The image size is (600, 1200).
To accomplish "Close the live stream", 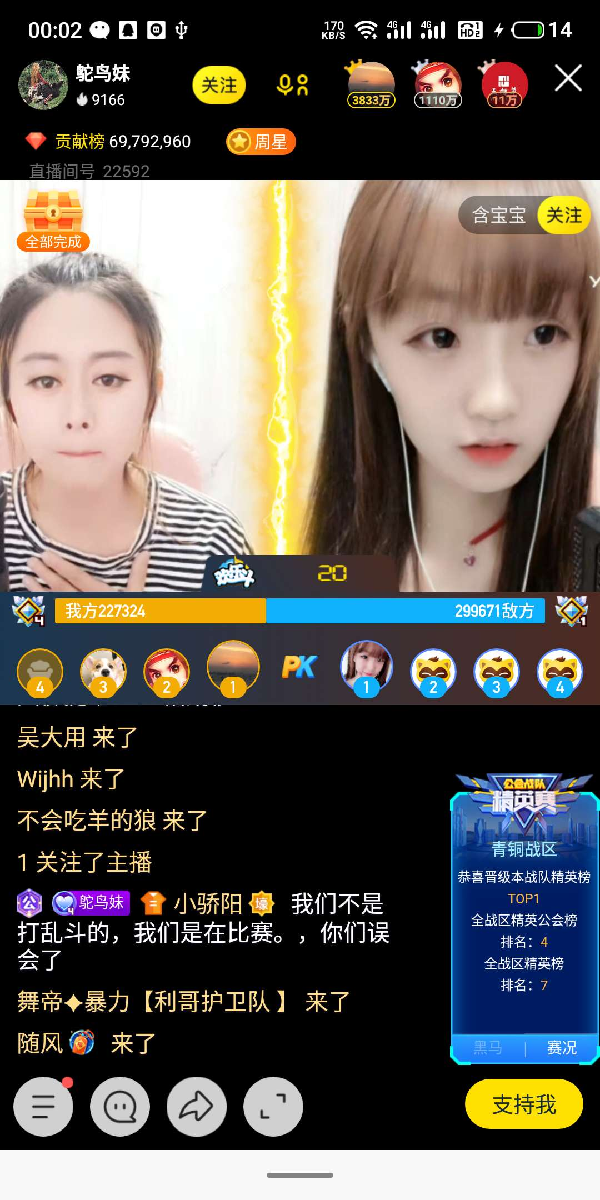I will point(568,79).
